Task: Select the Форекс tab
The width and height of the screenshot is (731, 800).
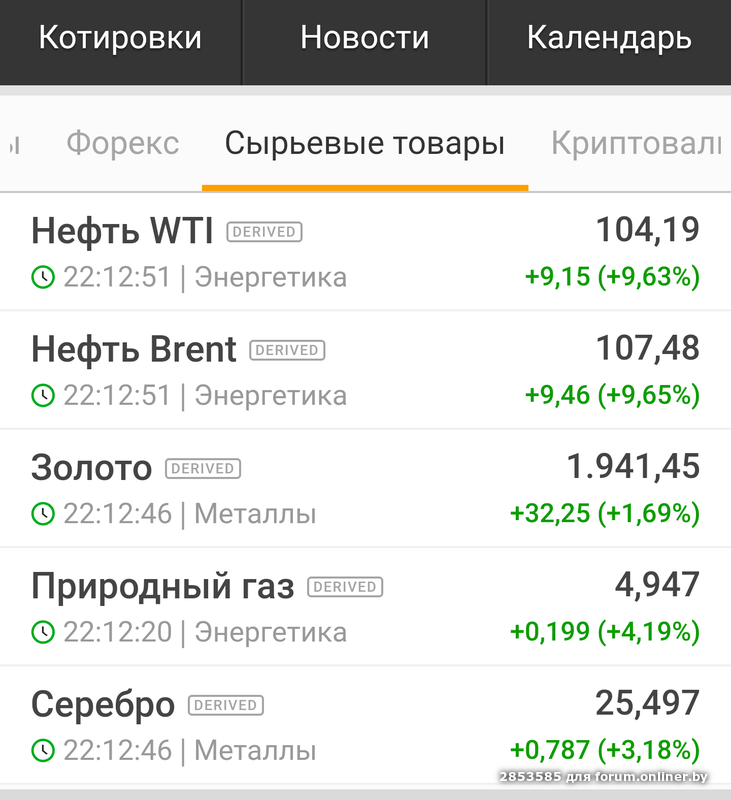Action: pos(122,143)
